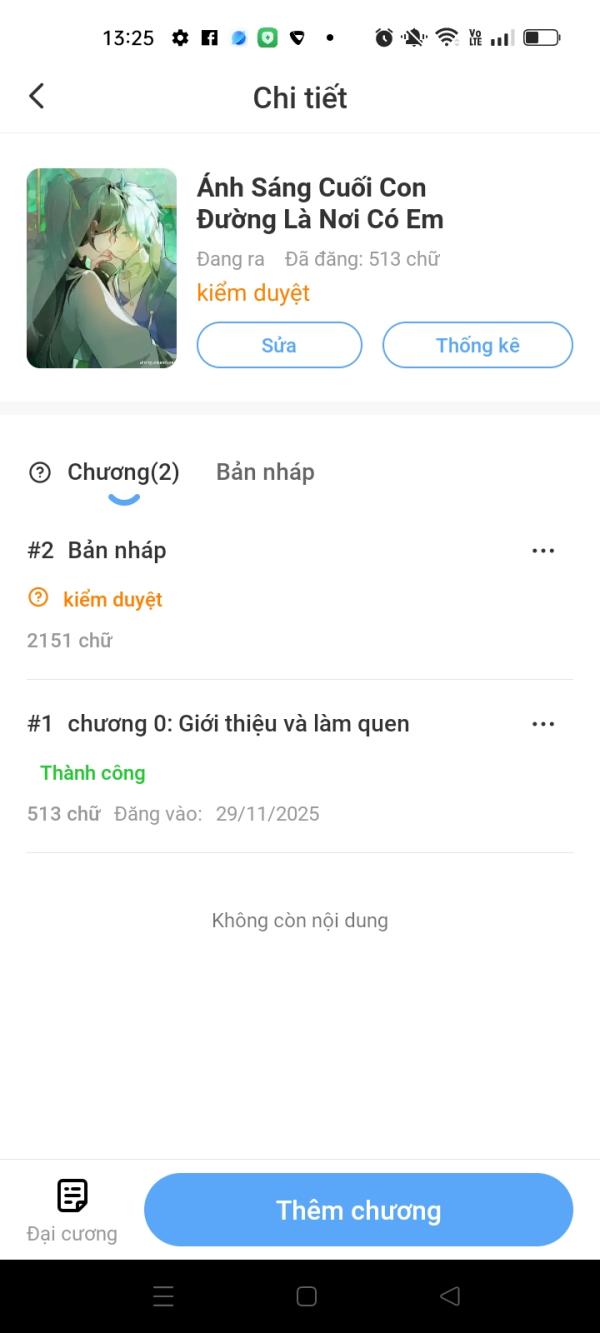Tap the story cover image

click(101, 268)
